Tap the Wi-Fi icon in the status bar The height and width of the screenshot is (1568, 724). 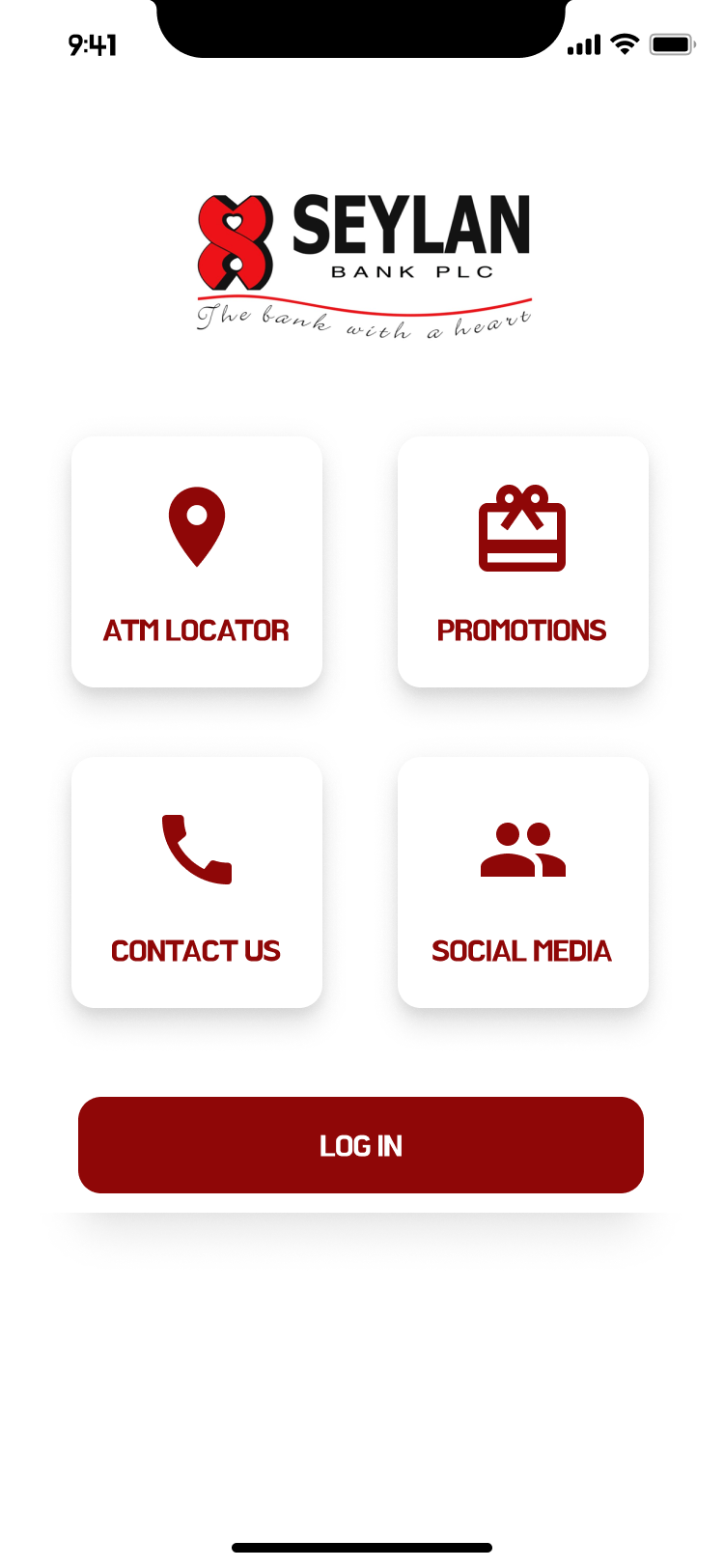[623, 43]
